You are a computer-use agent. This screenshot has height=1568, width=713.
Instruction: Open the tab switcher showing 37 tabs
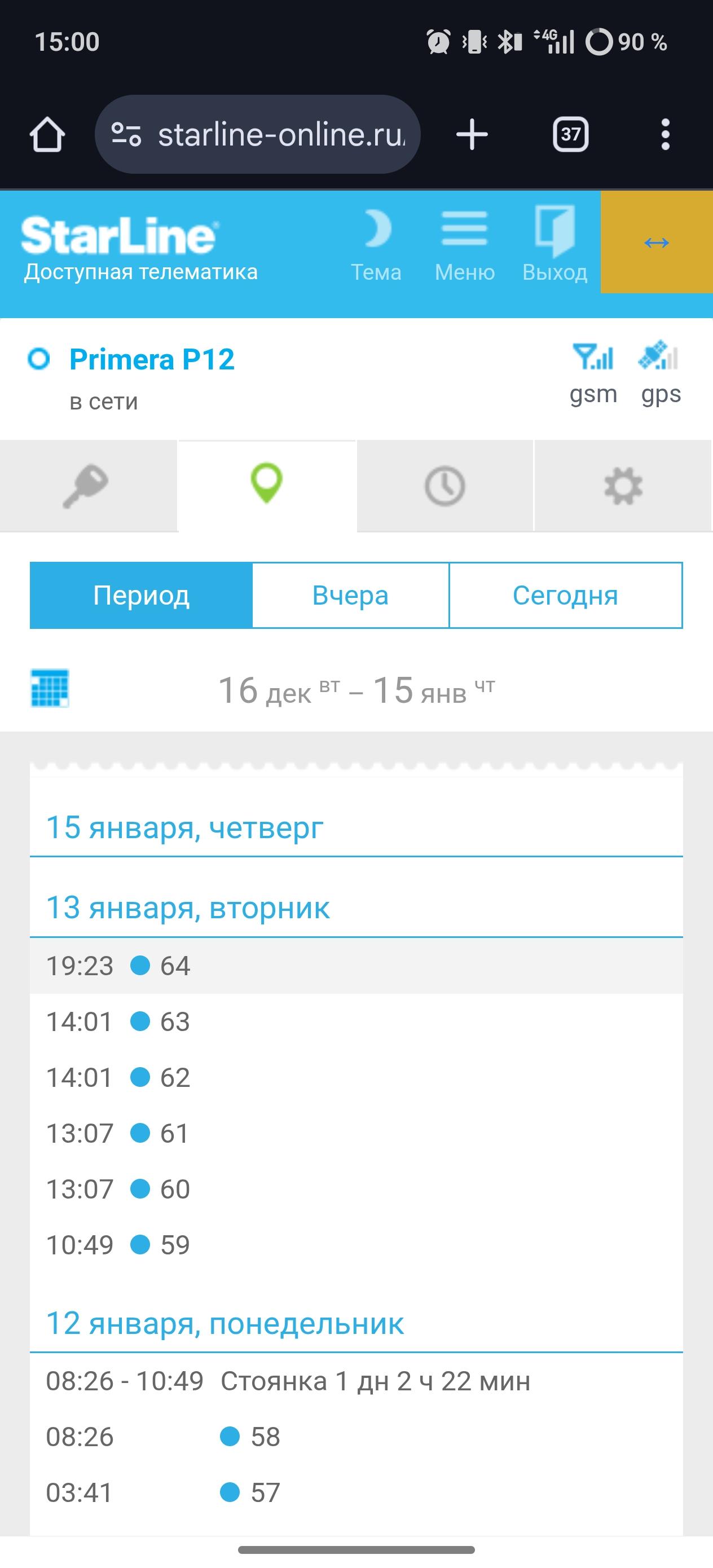coord(570,134)
